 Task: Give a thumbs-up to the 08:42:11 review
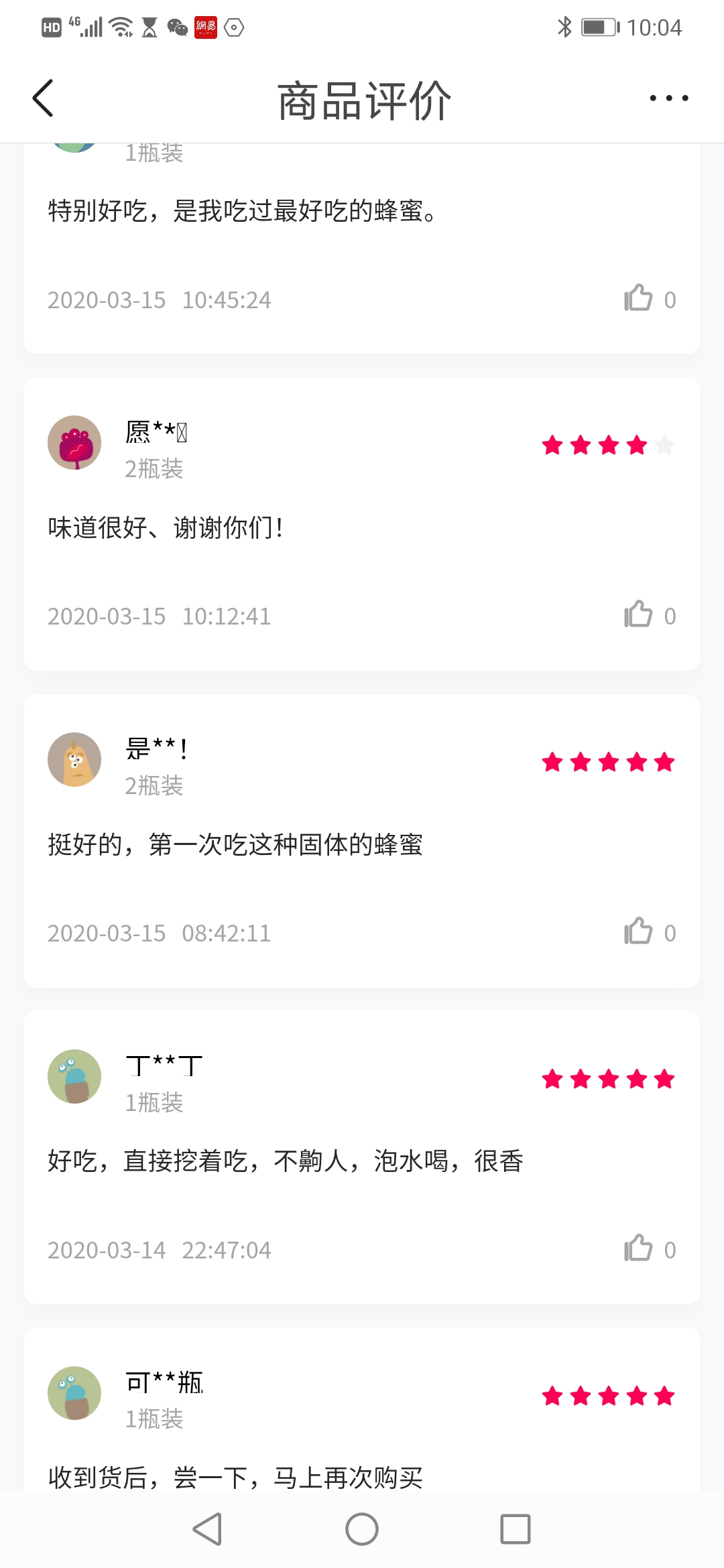[x=638, y=931]
